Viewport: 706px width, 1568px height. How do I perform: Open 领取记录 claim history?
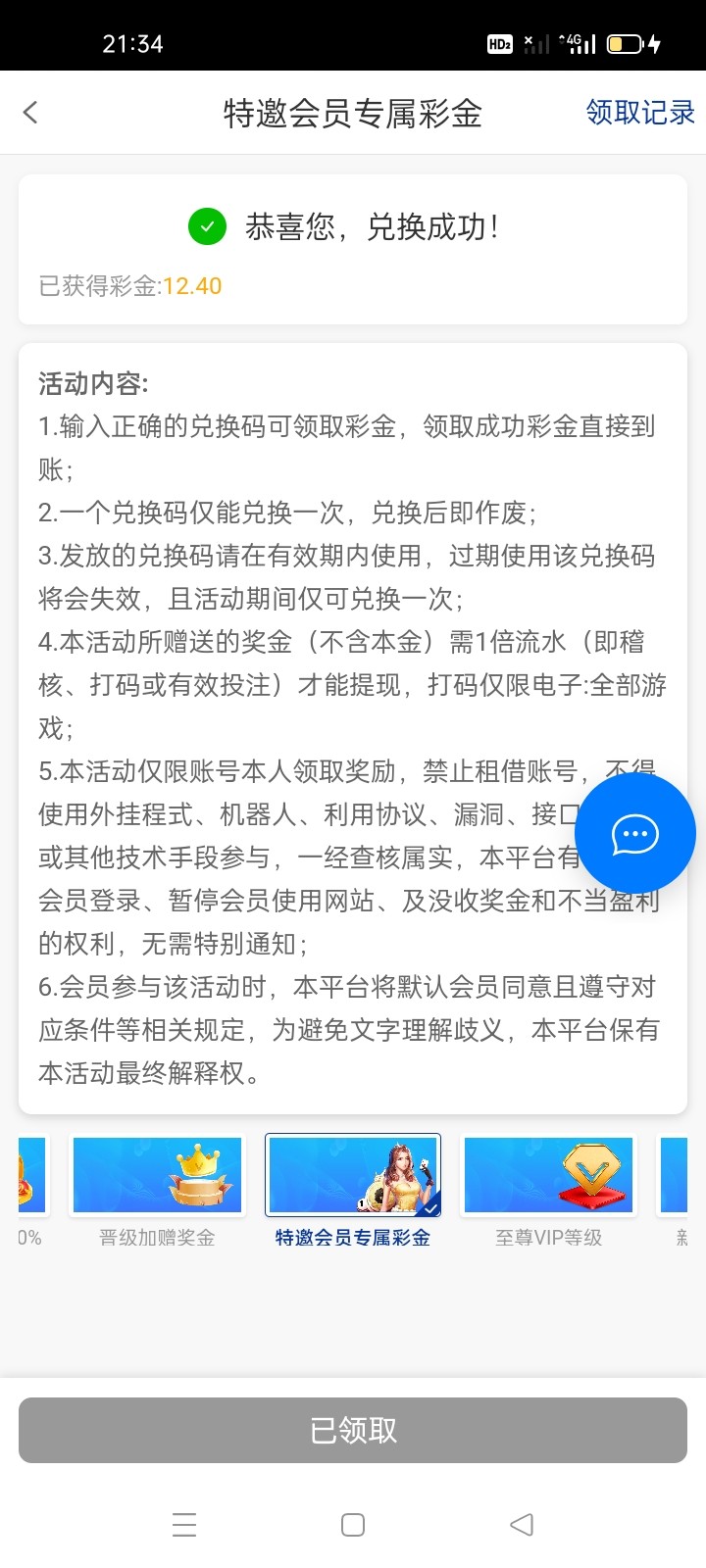click(639, 113)
